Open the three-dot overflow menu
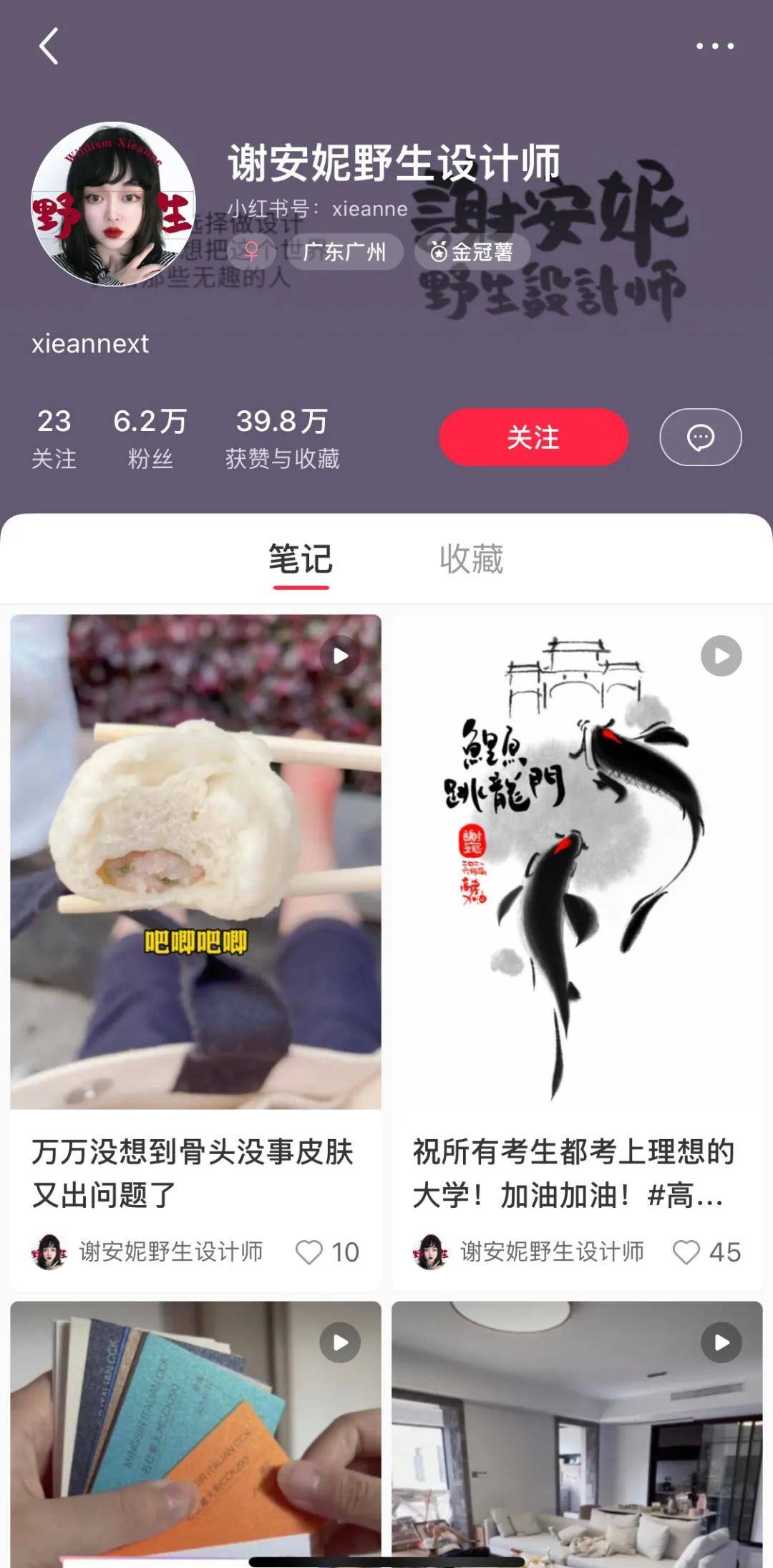This screenshot has width=773, height=1568. (715, 46)
